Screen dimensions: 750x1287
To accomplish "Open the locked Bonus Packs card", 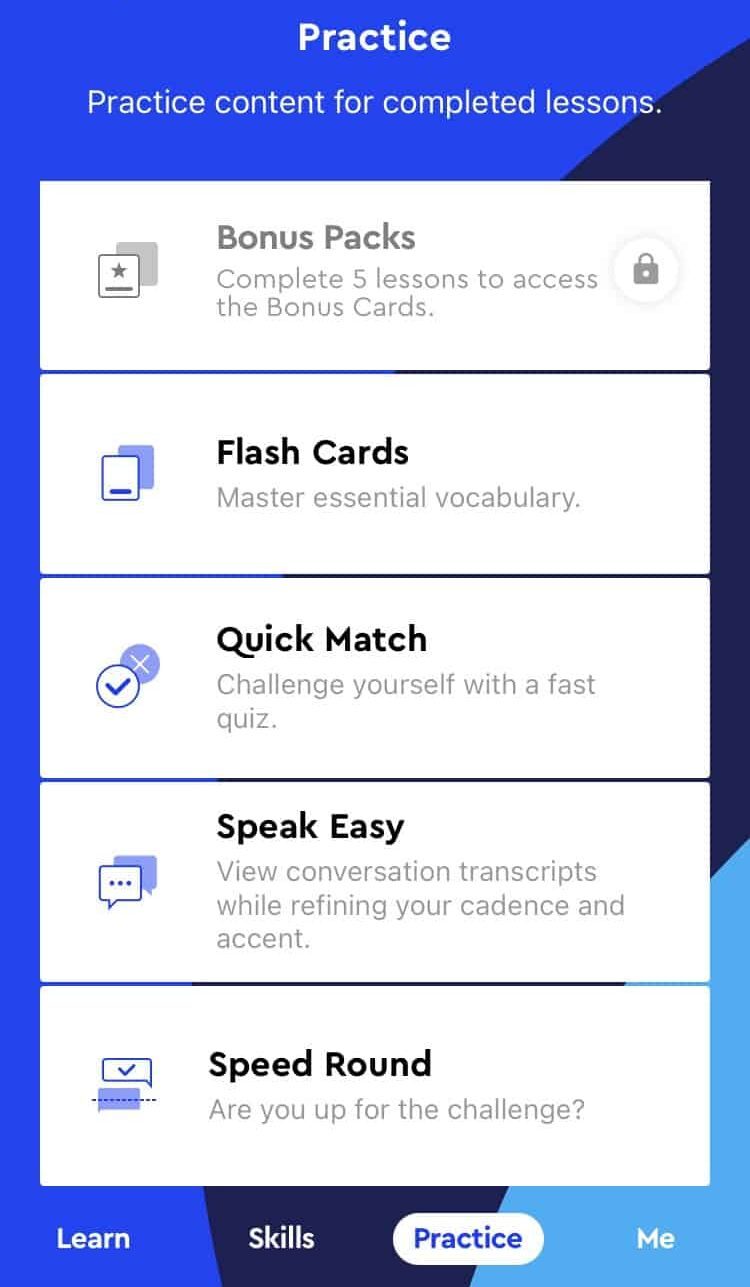I will (x=374, y=275).
